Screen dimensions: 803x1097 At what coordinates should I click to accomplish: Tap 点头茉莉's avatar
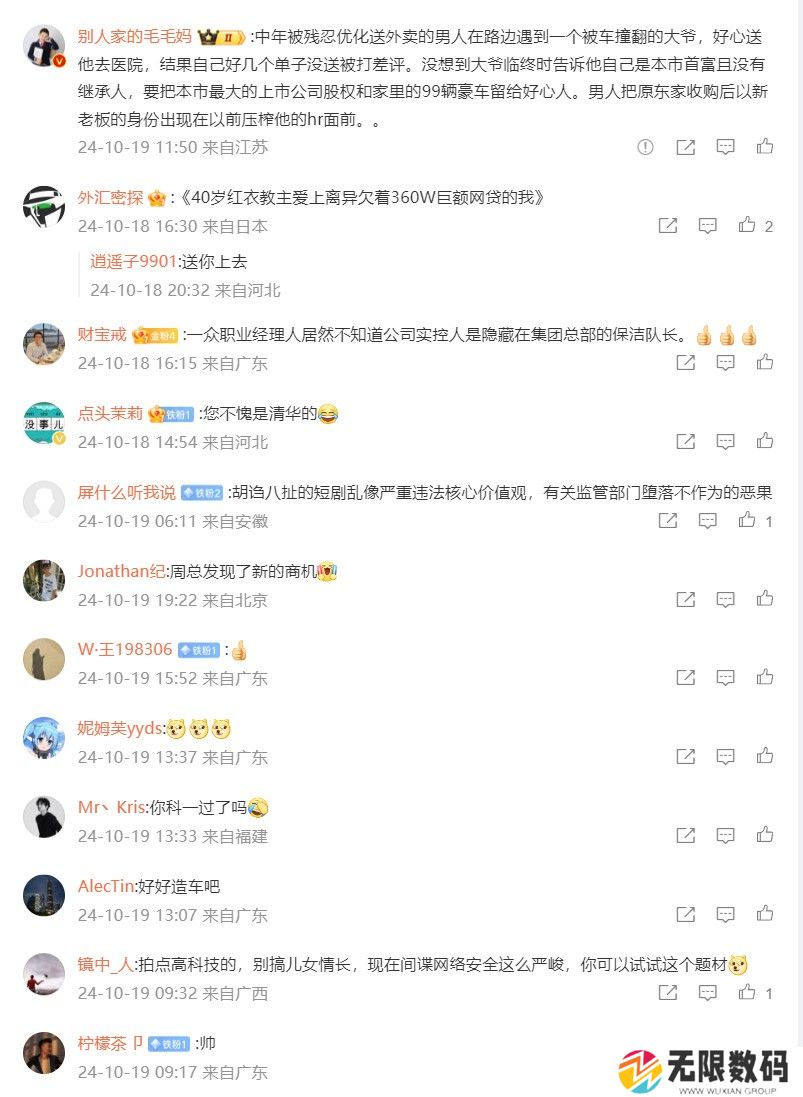pos(43,422)
